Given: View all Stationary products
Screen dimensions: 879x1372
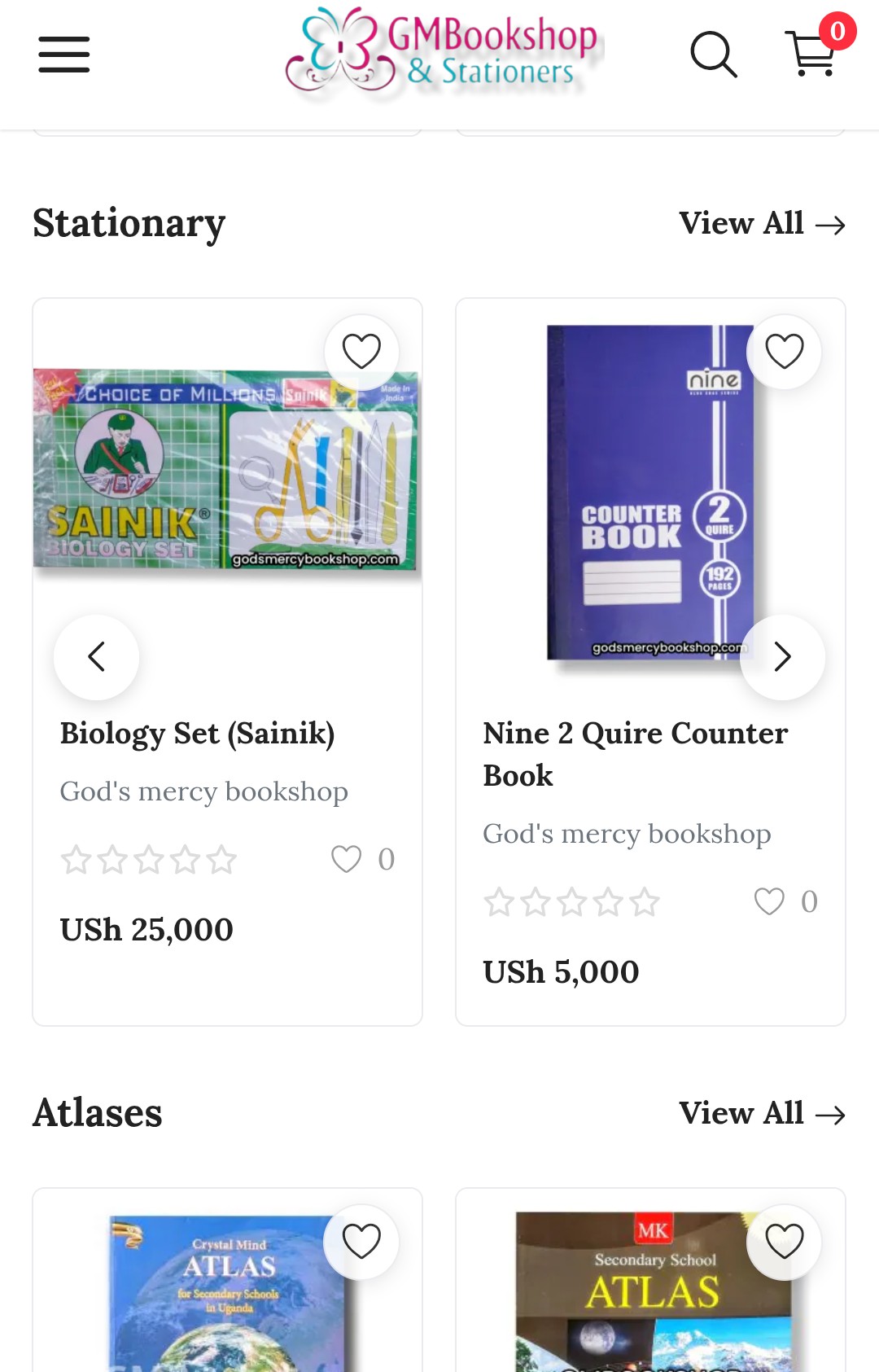Looking at the screenshot, I should pyautogui.click(x=762, y=223).
